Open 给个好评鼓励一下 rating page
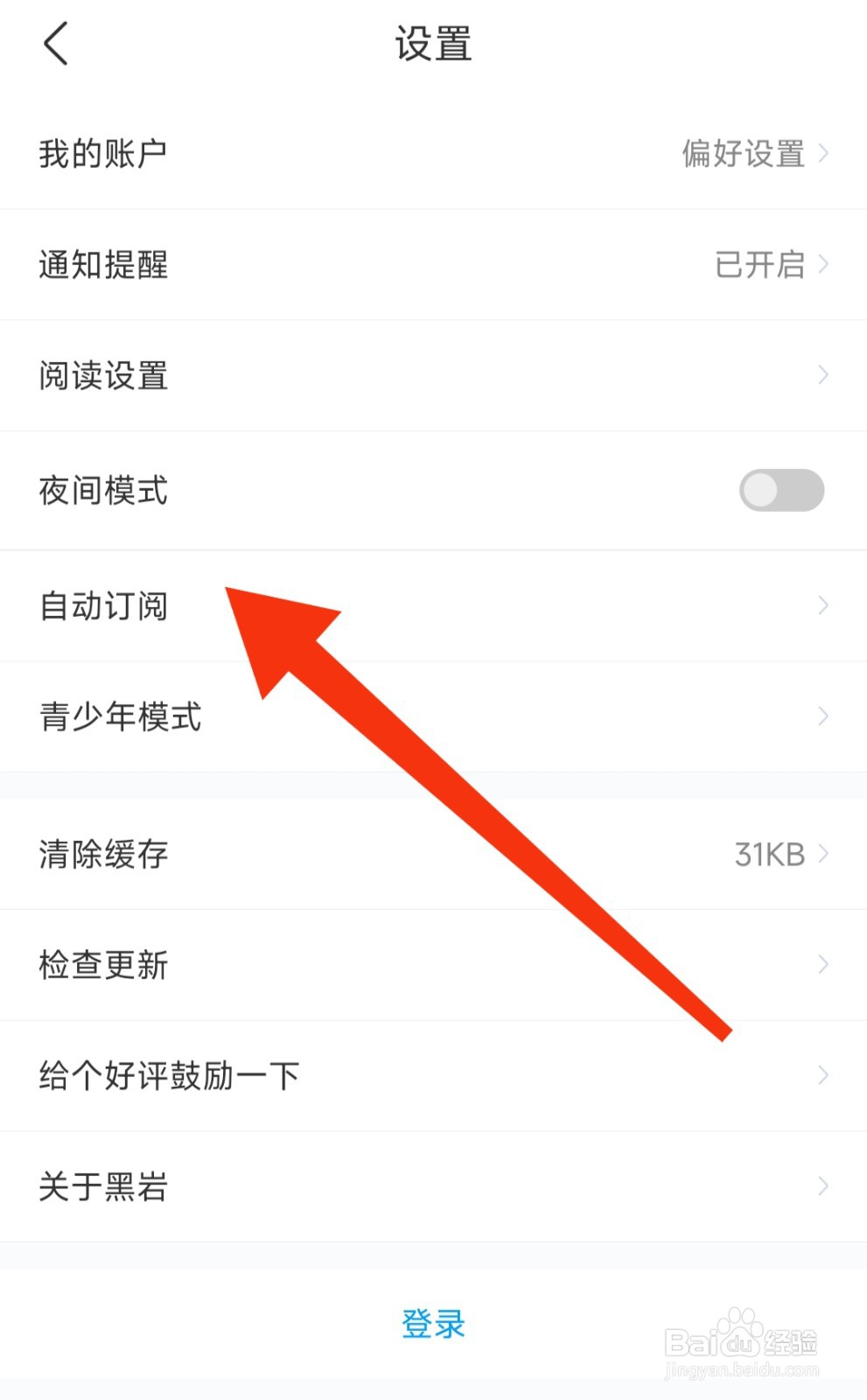867x1400 pixels. 167,1074
